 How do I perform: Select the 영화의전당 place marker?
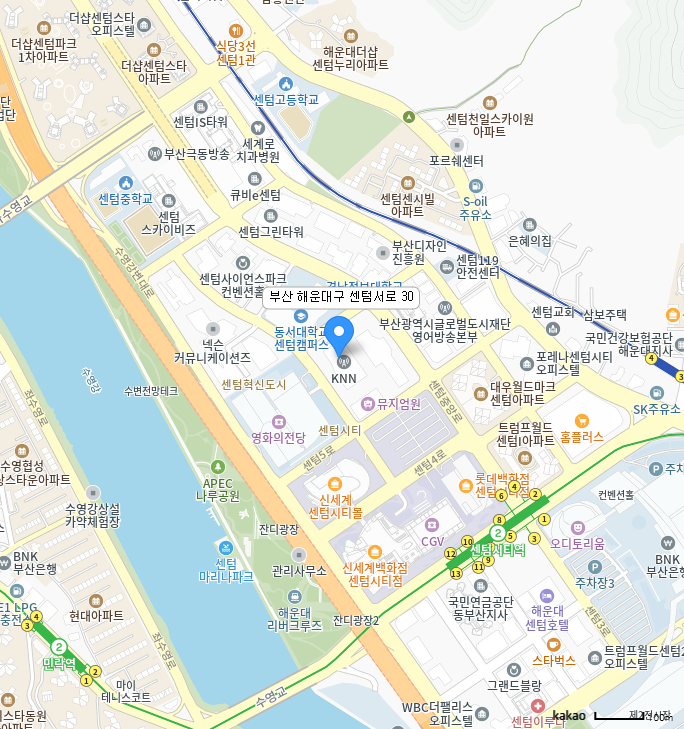tap(277, 421)
